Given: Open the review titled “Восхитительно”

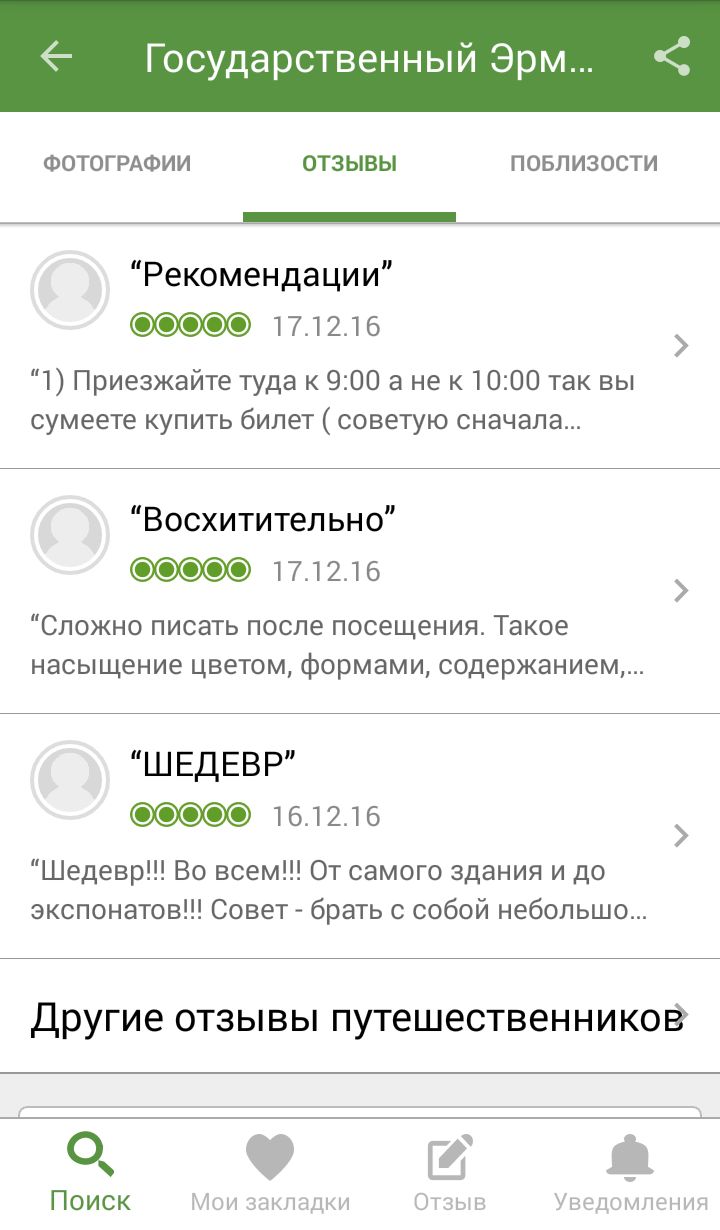Looking at the screenshot, I should pyautogui.click(x=360, y=591).
